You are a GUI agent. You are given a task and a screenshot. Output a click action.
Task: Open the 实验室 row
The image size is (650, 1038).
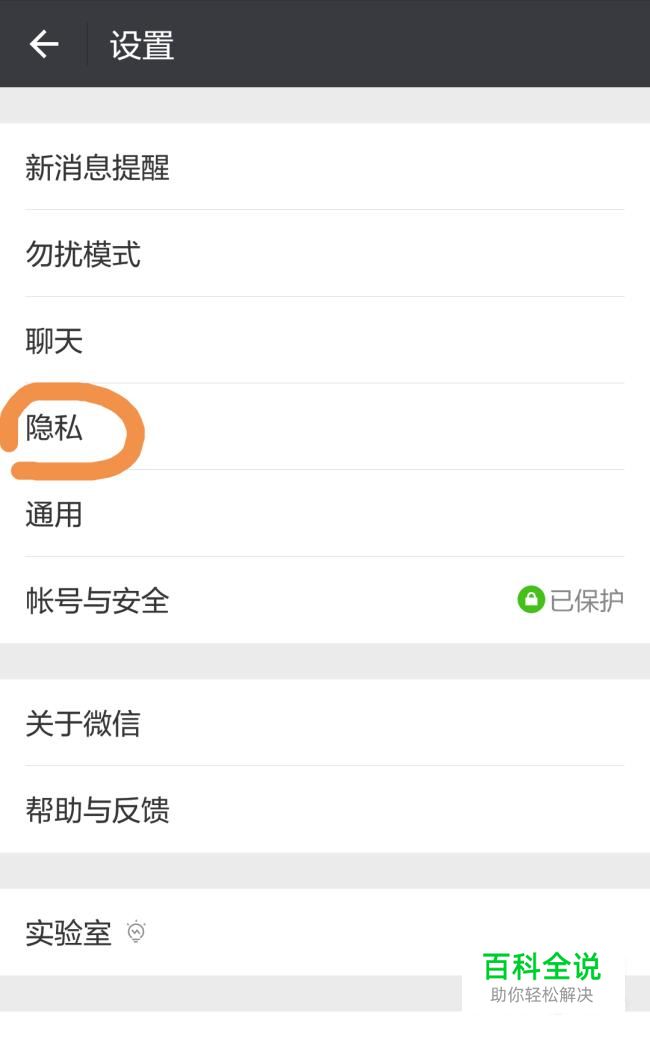(x=325, y=932)
